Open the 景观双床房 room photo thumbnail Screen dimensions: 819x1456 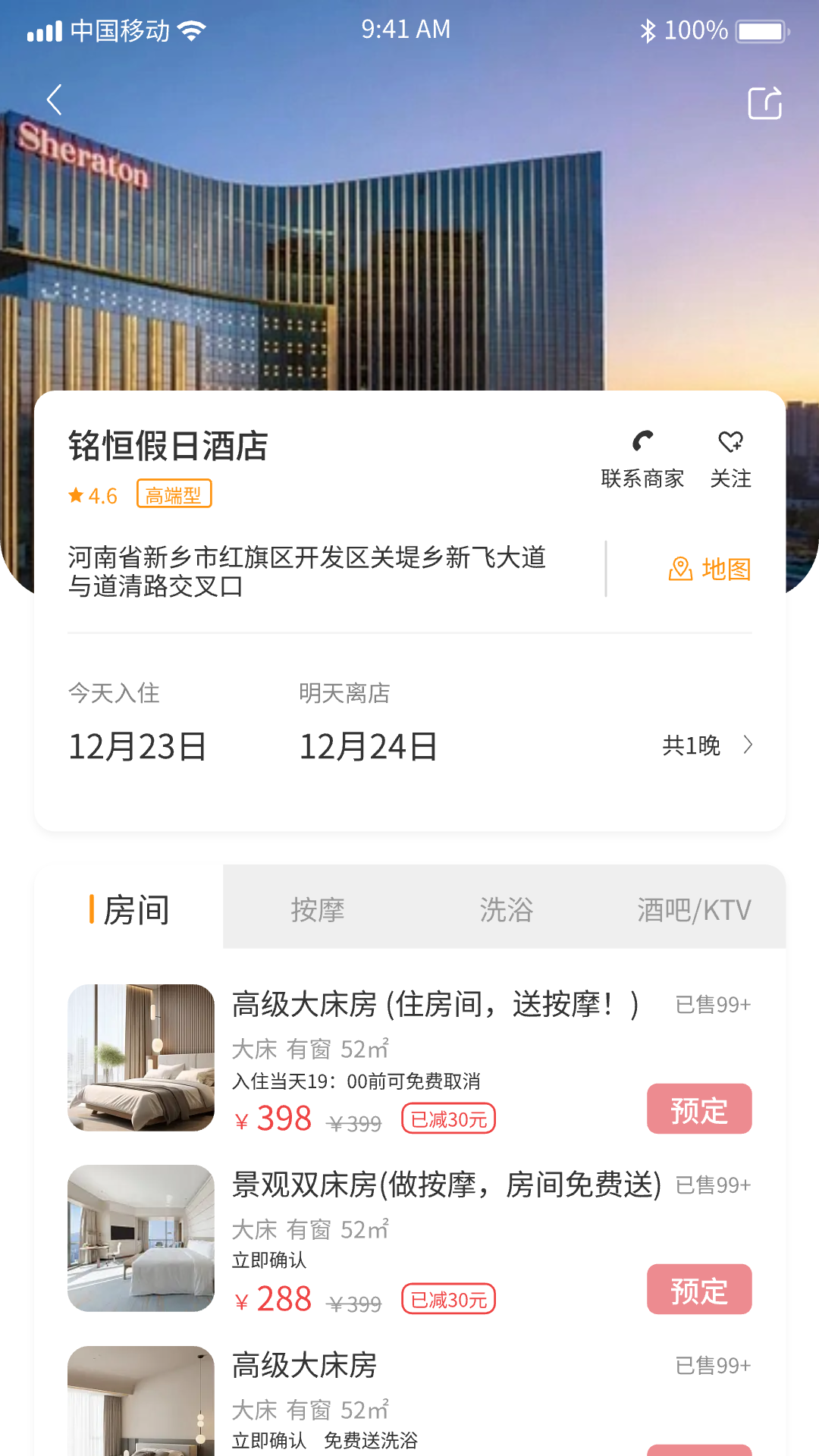click(x=140, y=1238)
